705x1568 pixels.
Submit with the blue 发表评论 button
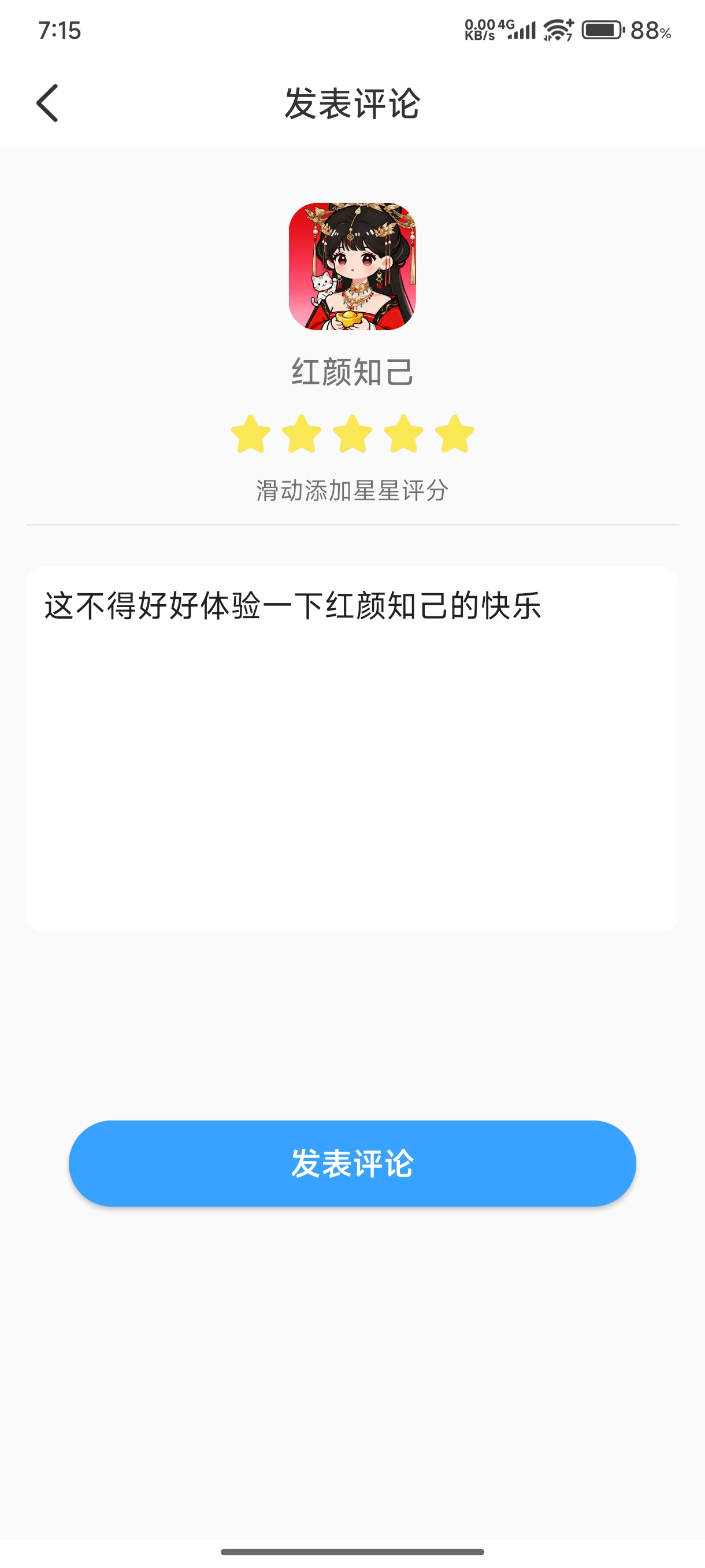352,1163
